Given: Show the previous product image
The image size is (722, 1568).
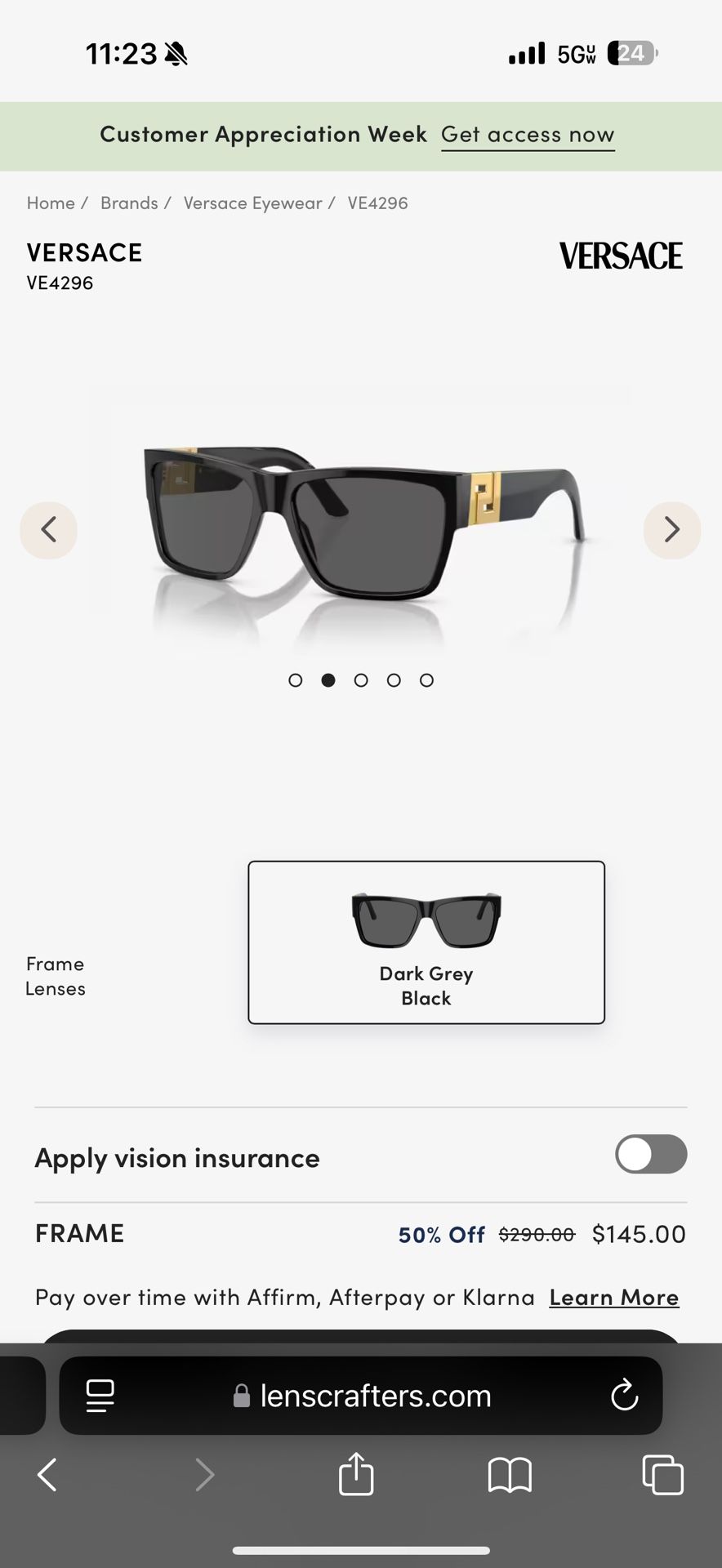Looking at the screenshot, I should [49, 530].
